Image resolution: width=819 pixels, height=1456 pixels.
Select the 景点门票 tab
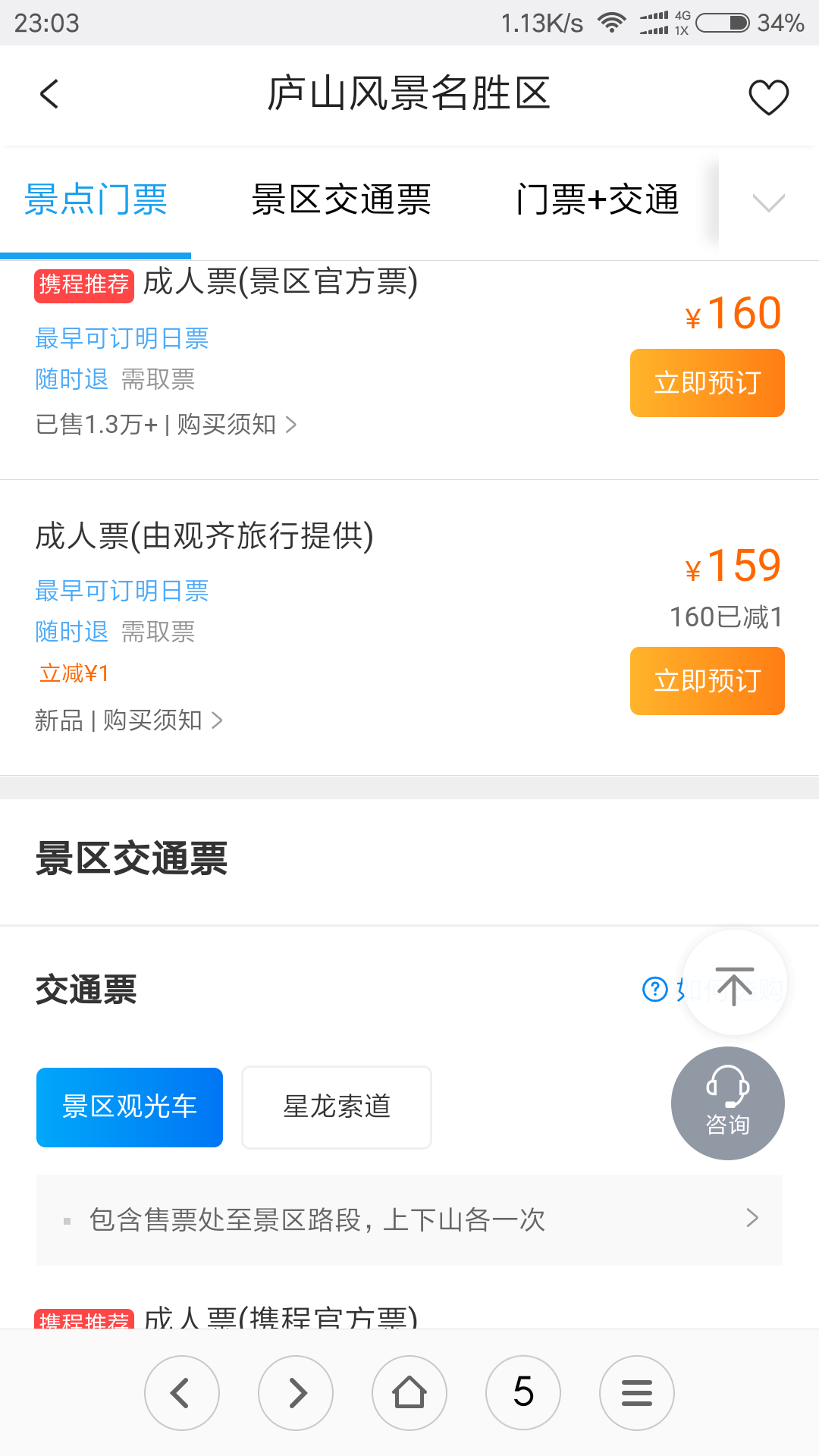click(x=96, y=201)
